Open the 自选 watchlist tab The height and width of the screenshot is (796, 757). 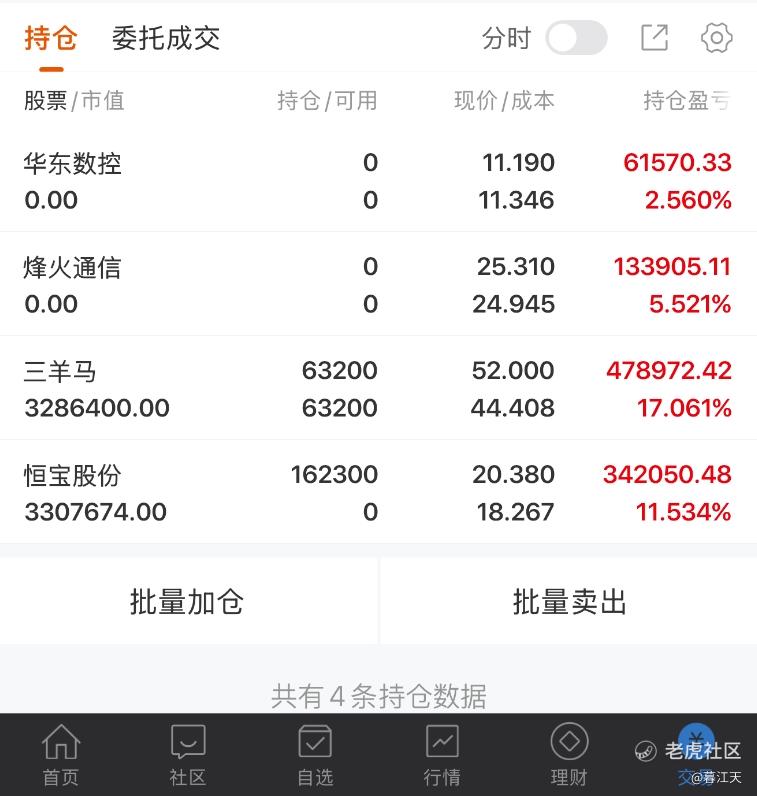click(x=315, y=755)
